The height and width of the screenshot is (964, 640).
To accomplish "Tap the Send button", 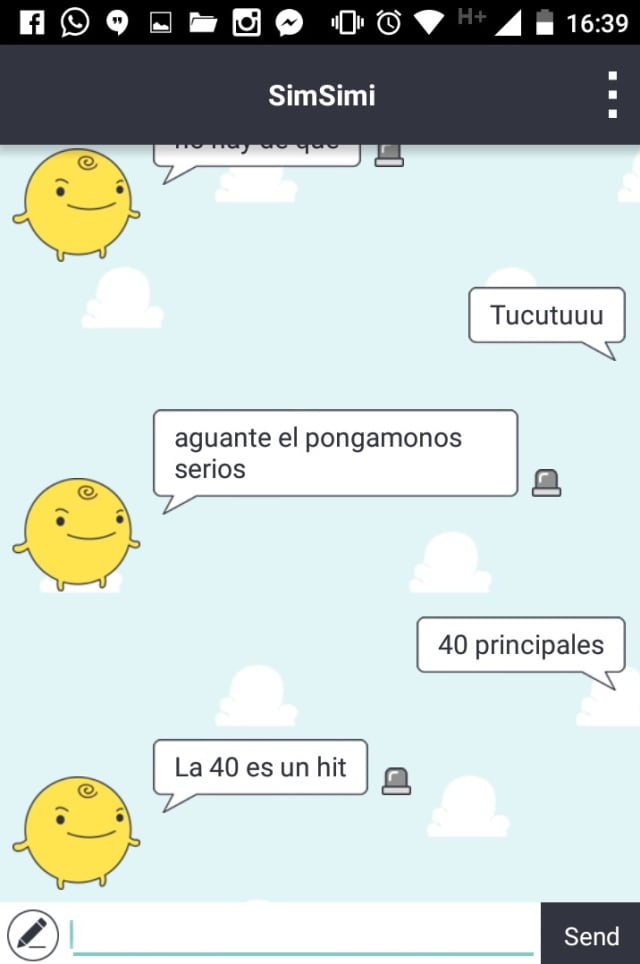I will pos(590,935).
